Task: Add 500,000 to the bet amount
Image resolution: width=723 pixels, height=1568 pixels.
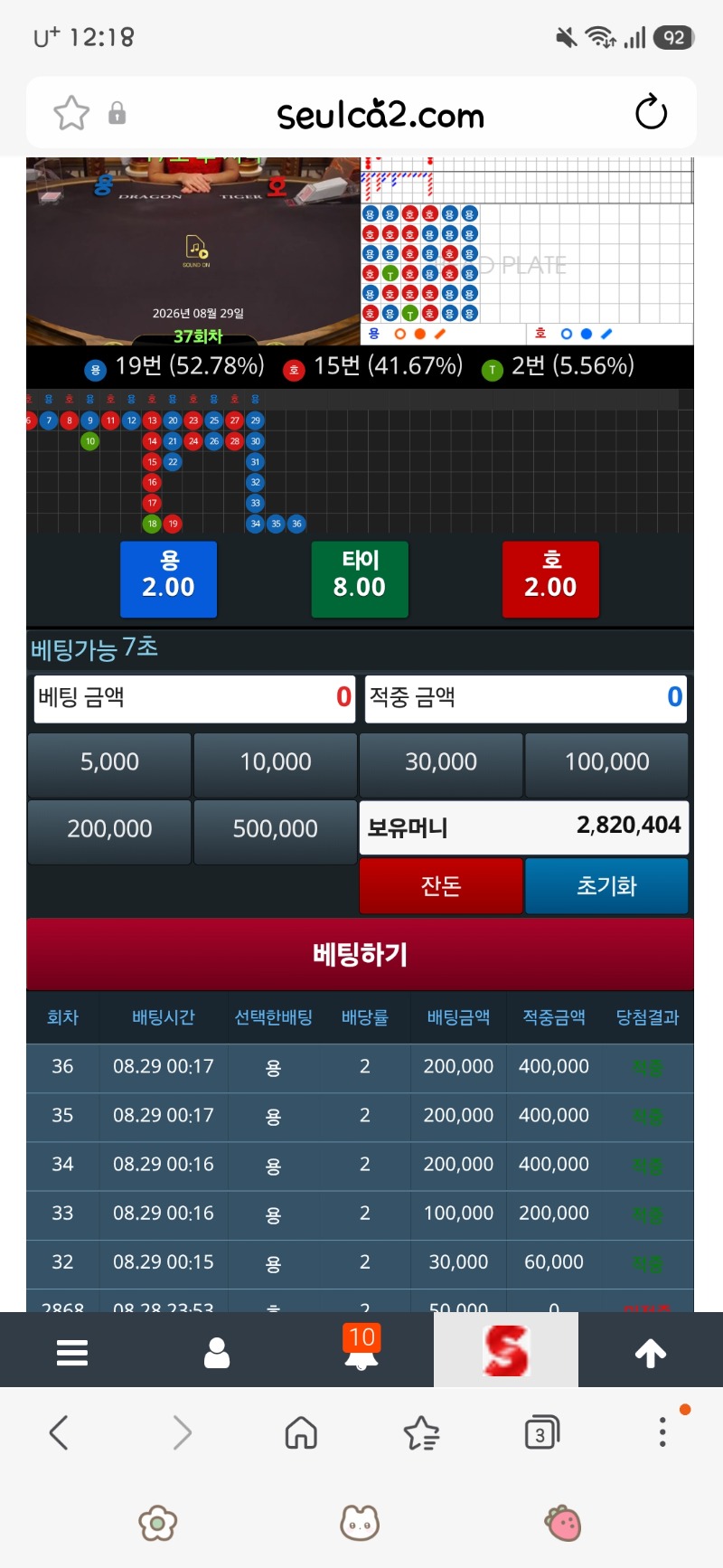Action: [x=276, y=829]
